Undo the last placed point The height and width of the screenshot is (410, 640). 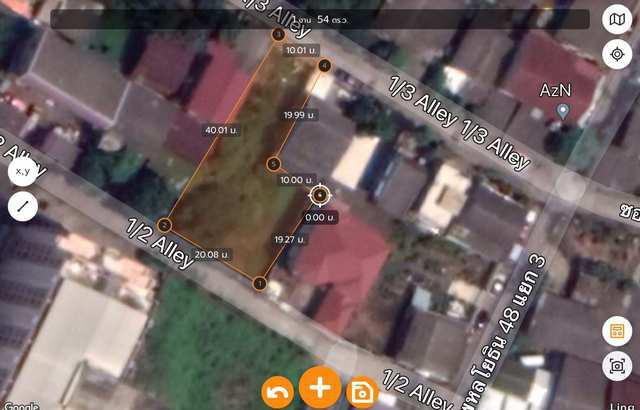pyautogui.click(x=277, y=392)
